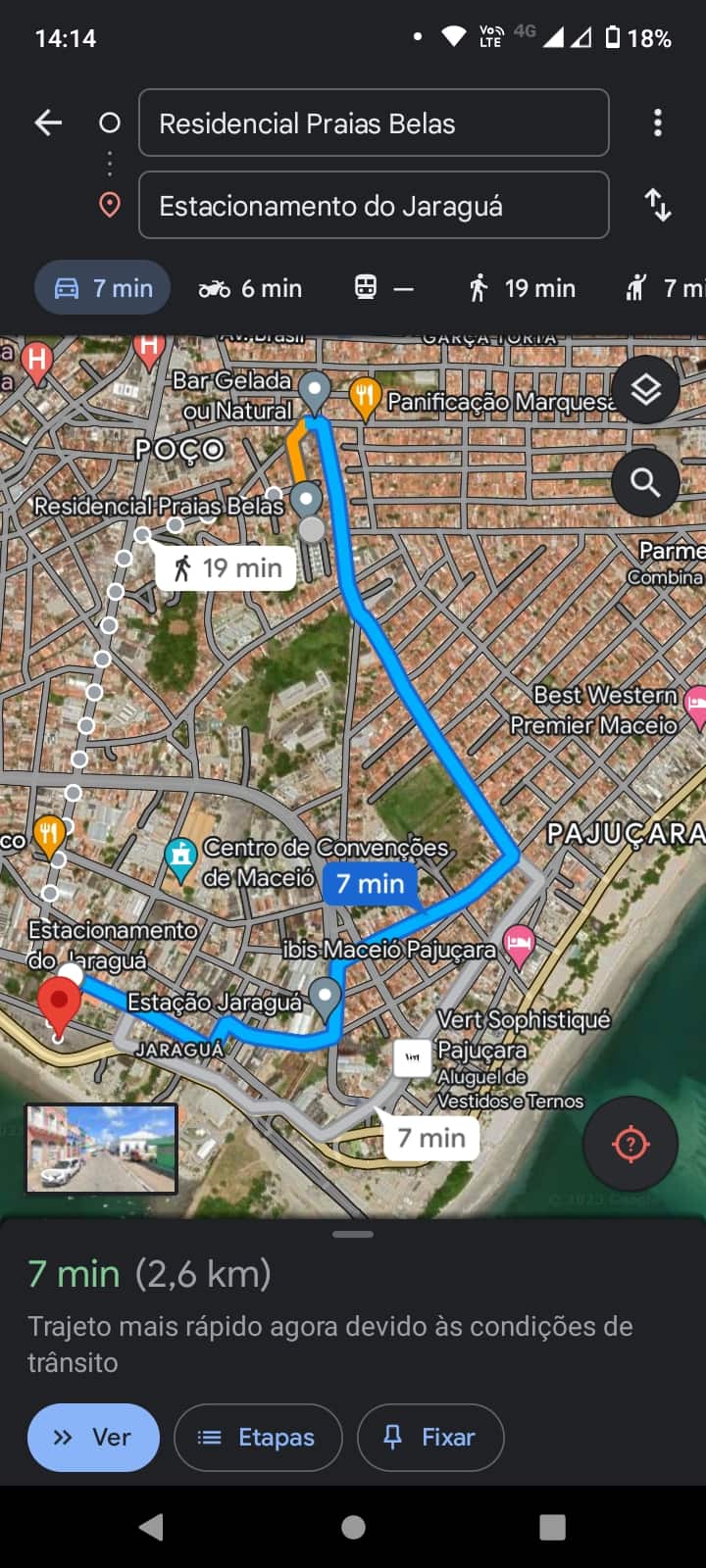The image size is (706, 1568).
Task: Pin this route with Fixar
Action: tap(430, 1438)
